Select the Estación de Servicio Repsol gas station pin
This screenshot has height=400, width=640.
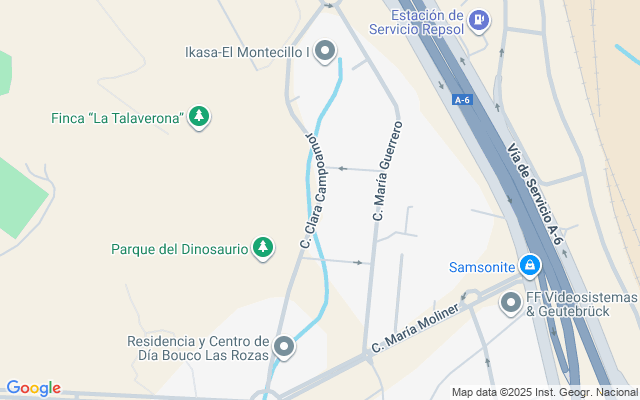click(x=479, y=21)
